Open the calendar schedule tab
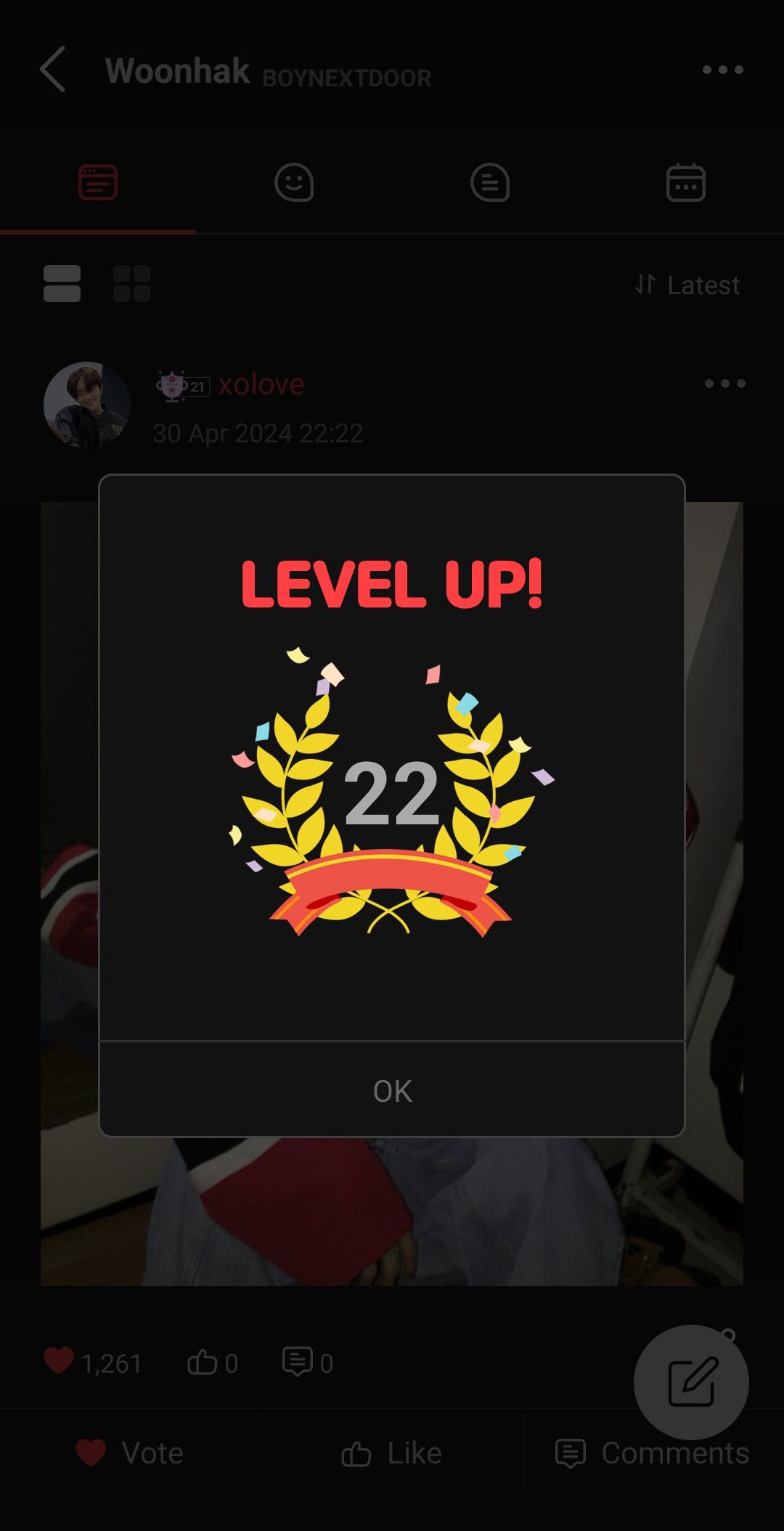The height and width of the screenshot is (1531, 784). (685, 182)
